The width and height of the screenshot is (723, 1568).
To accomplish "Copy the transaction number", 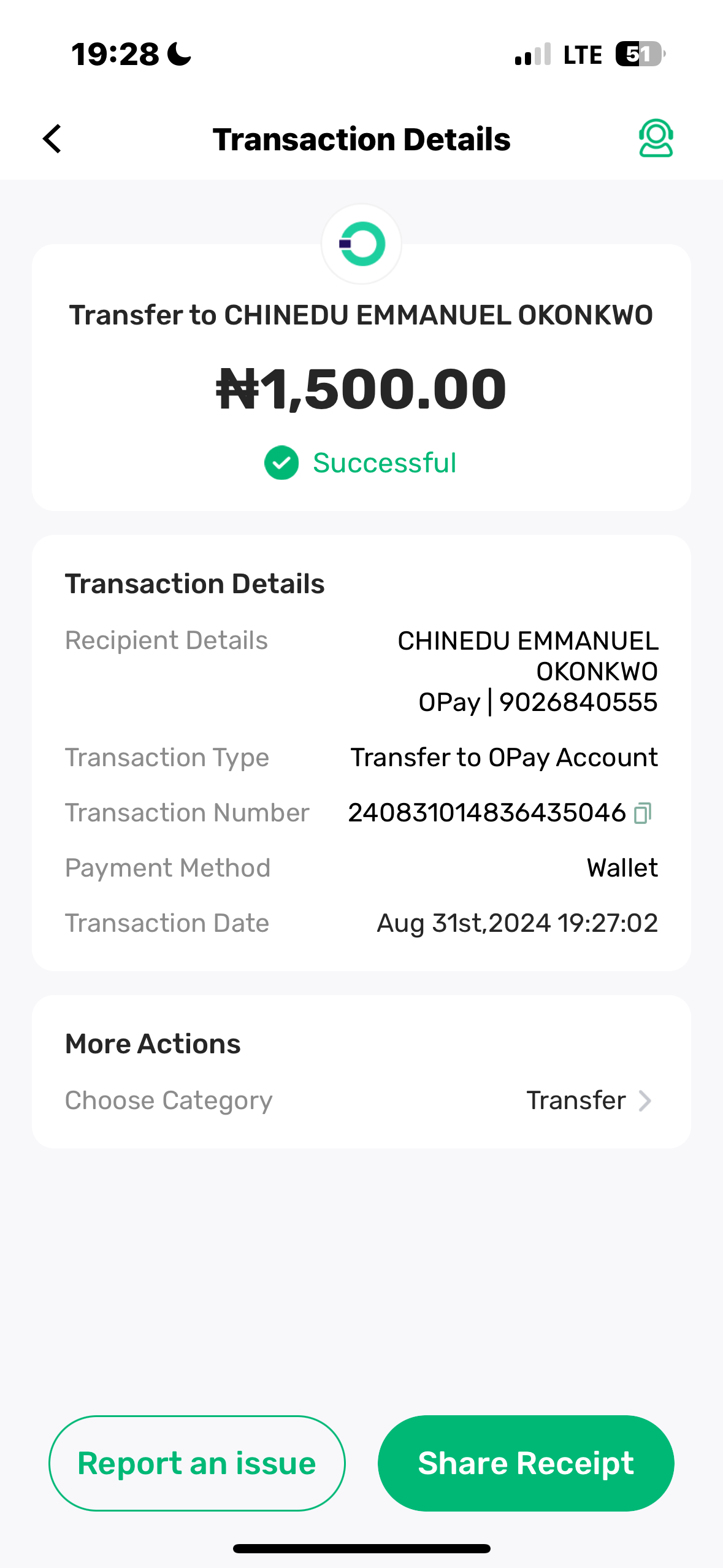I will tap(642, 813).
